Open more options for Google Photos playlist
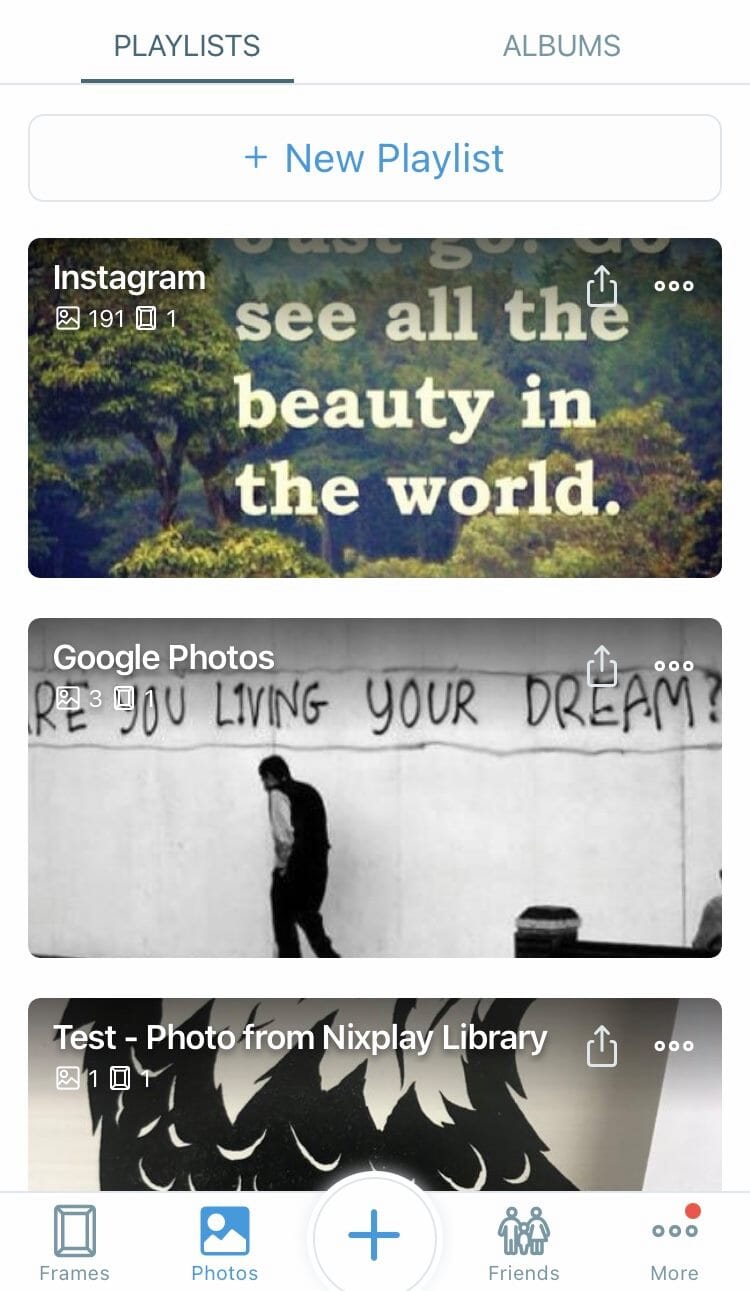 (x=674, y=665)
